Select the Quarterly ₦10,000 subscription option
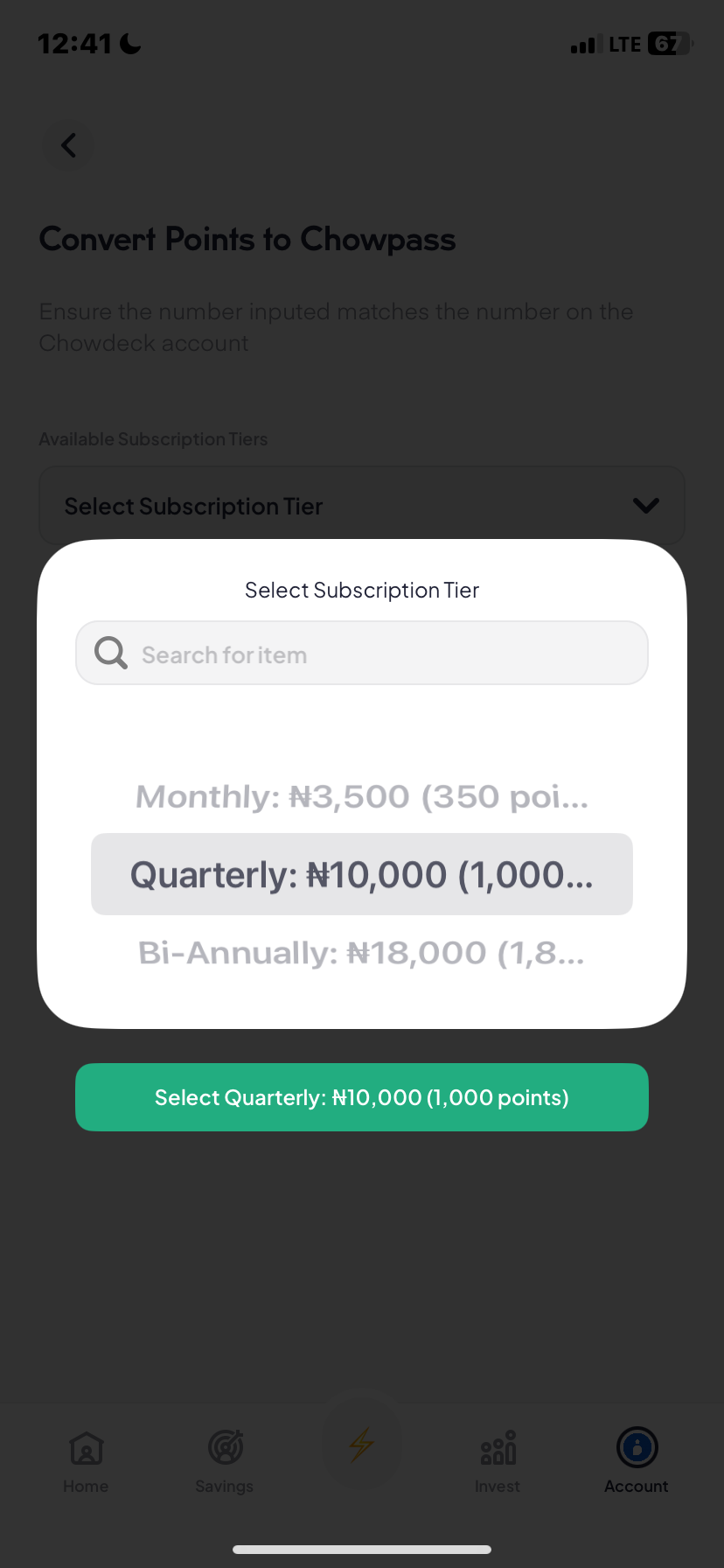The height and width of the screenshot is (1568, 724). (361, 873)
